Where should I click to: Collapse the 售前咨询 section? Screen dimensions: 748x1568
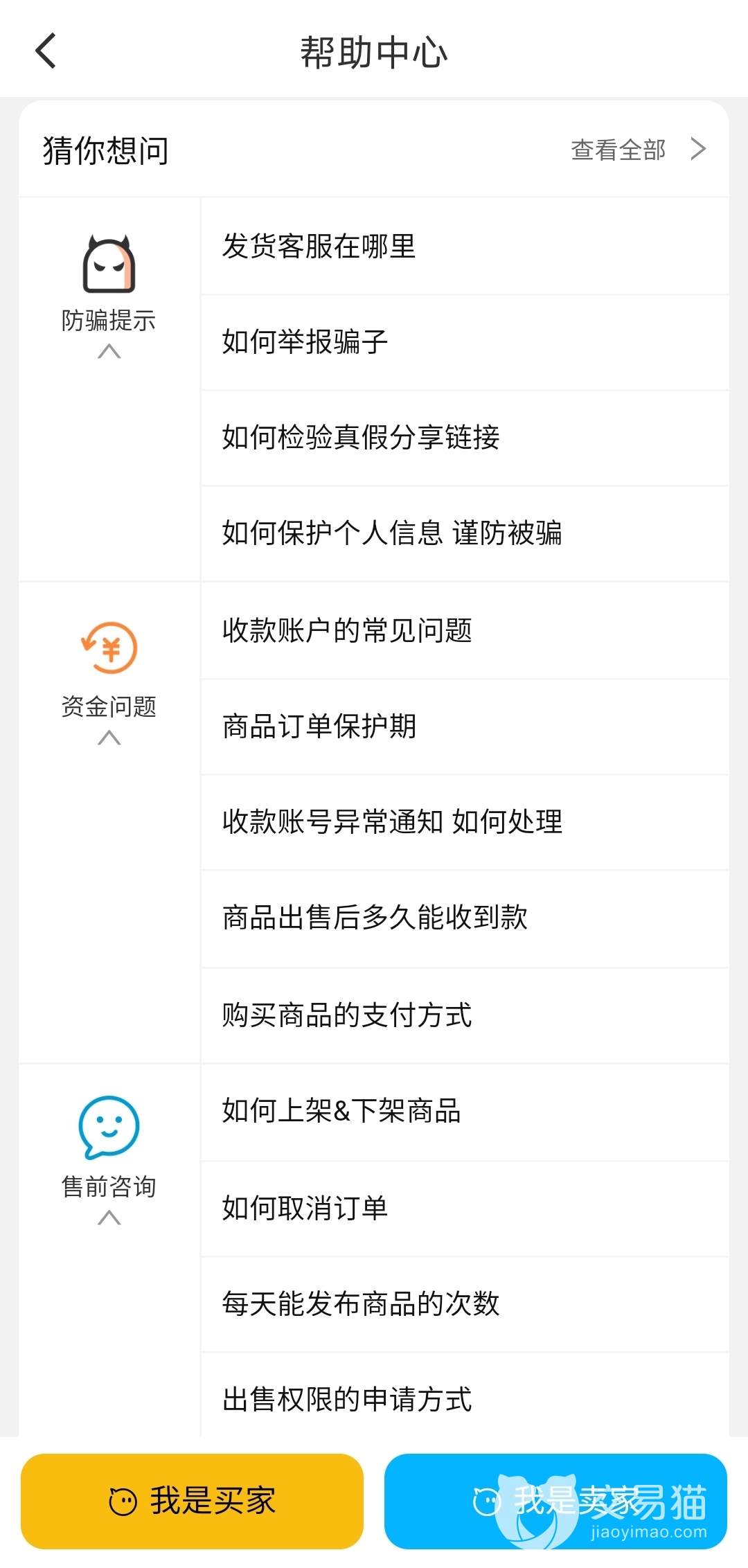pos(109,1218)
